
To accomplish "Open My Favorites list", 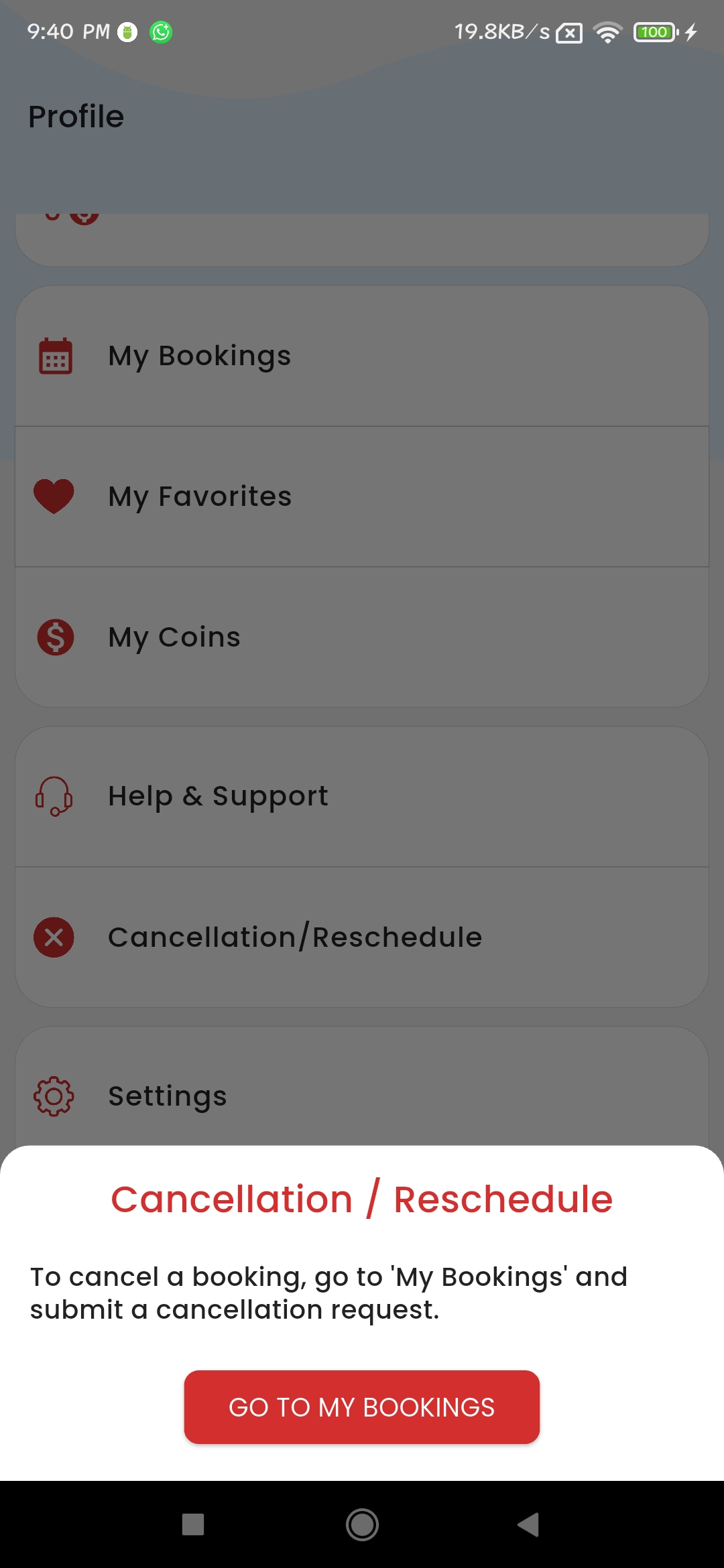I will [361, 497].
